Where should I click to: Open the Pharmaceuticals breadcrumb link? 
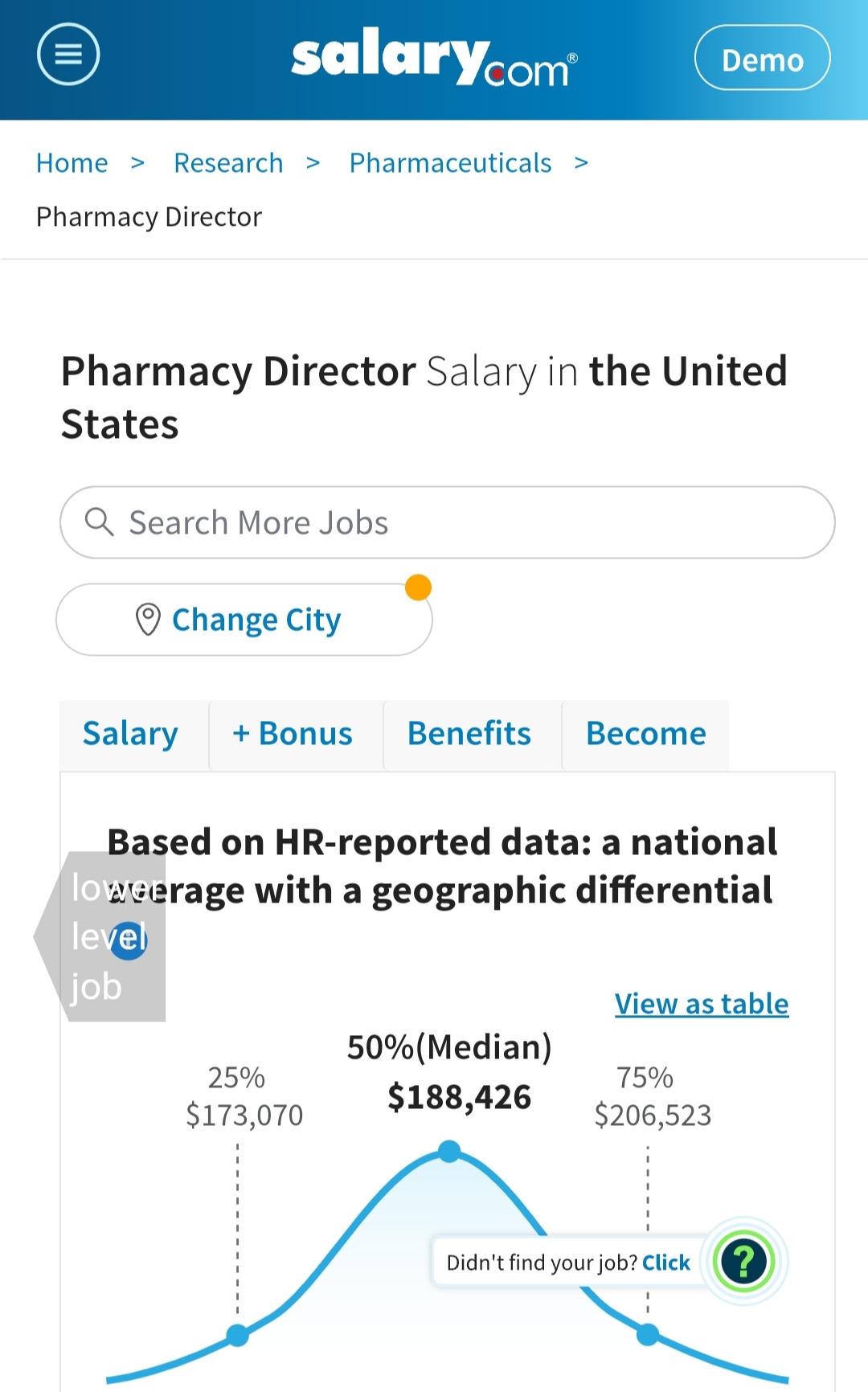coord(450,163)
